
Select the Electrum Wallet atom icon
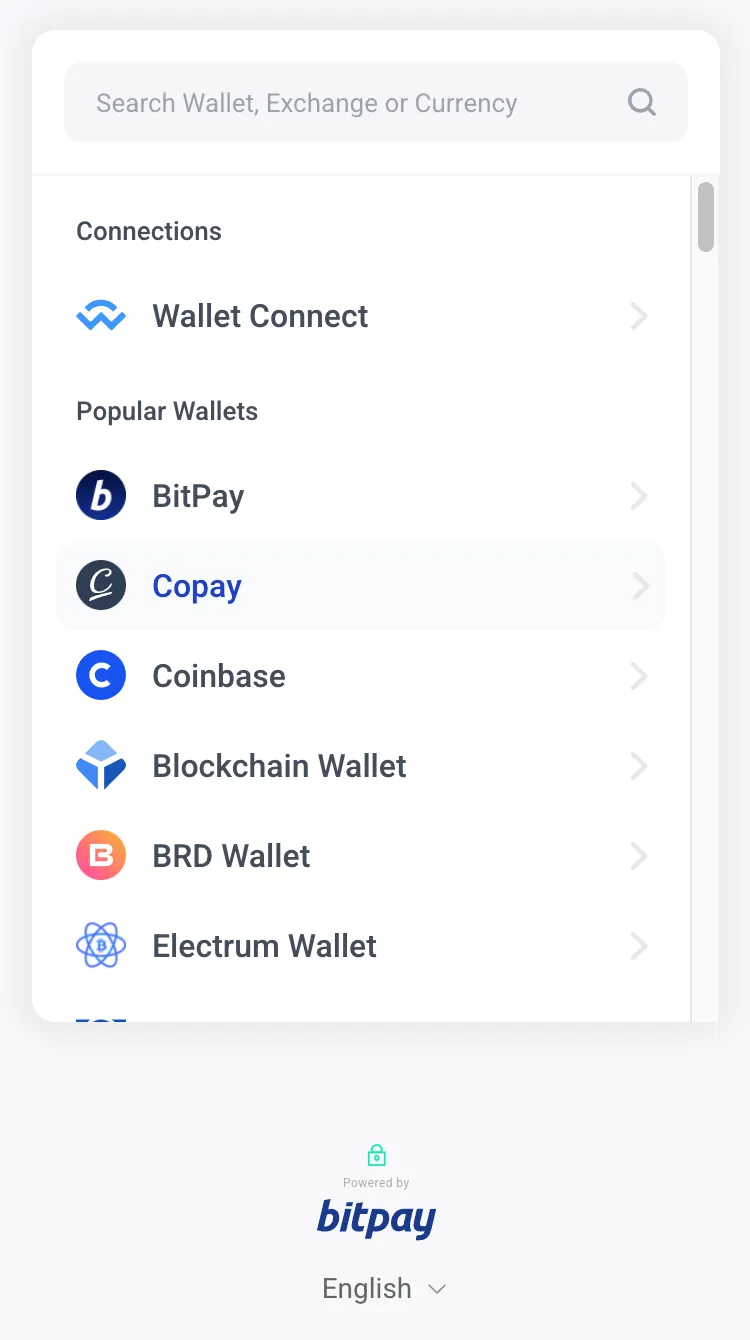tap(100, 945)
